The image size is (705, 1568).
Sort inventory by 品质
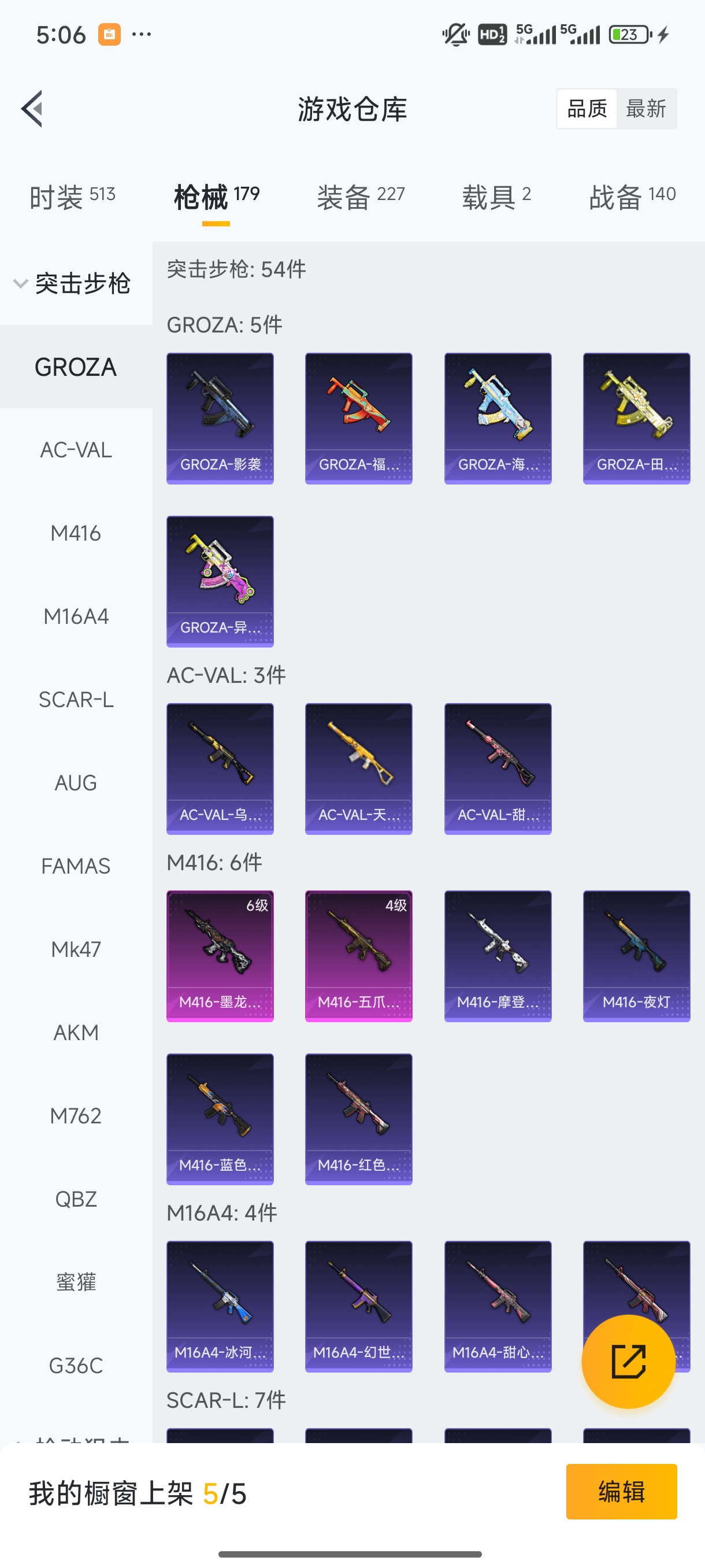coord(587,109)
